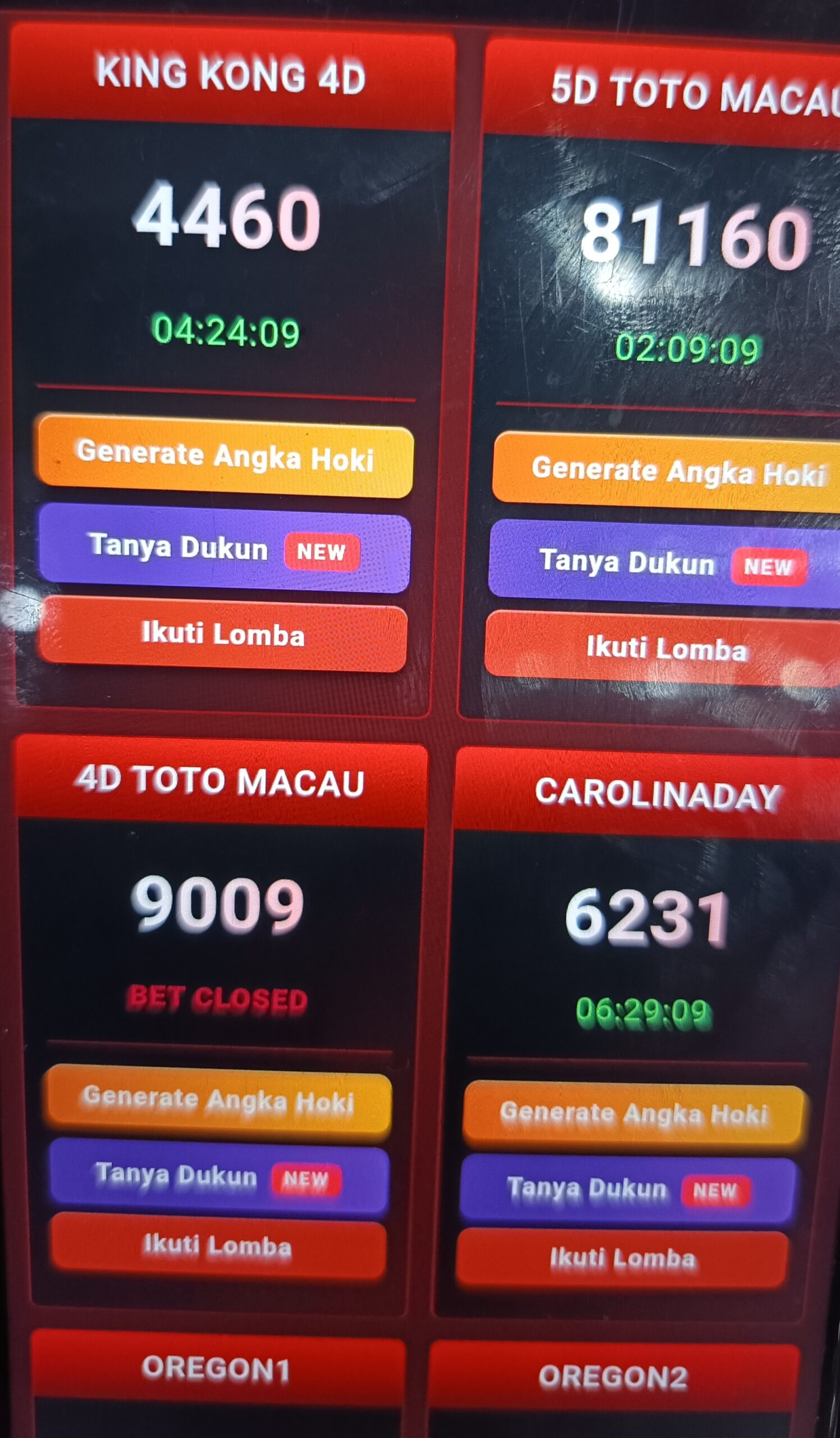
Task: Open Tanya Dukun in King Kong 4D card
Action: [x=225, y=548]
